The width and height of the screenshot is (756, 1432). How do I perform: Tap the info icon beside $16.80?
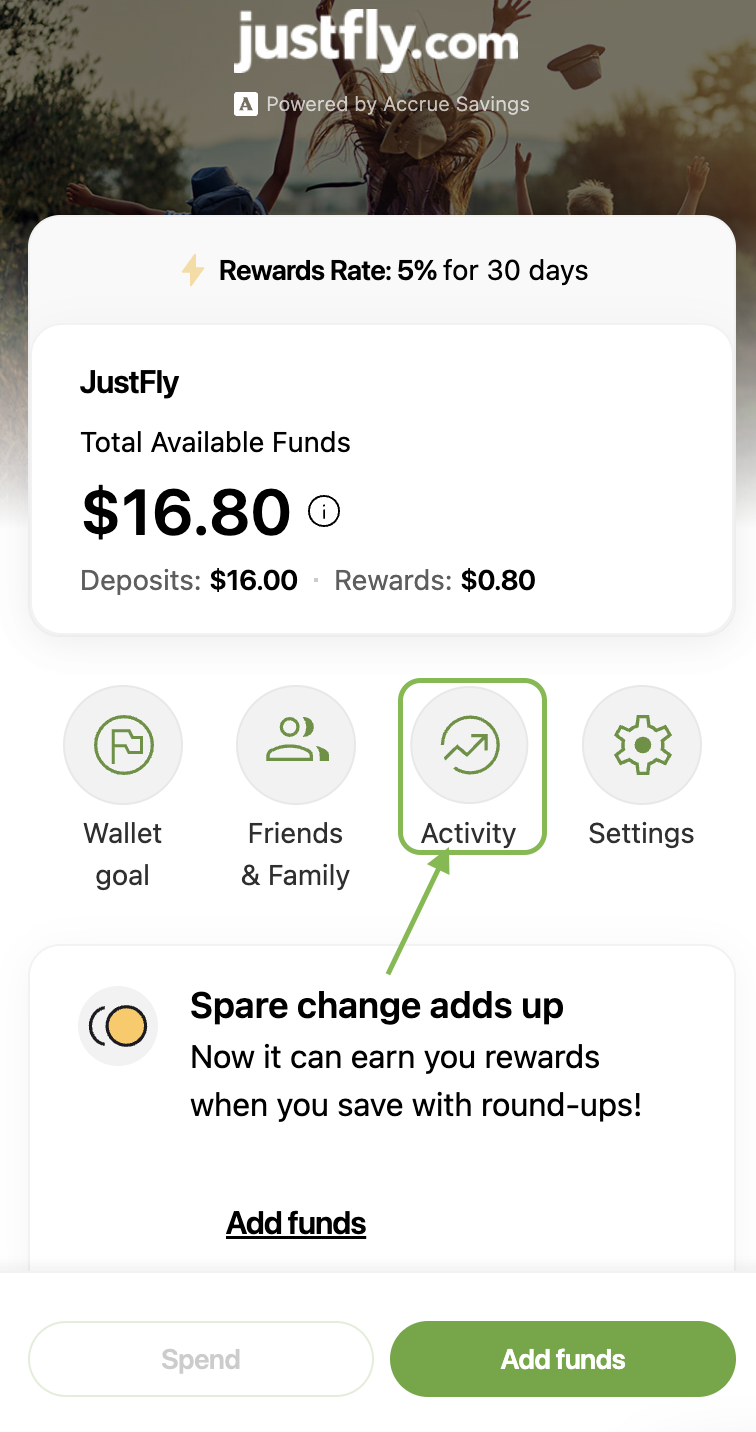pyautogui.click(x=324, y=512)
